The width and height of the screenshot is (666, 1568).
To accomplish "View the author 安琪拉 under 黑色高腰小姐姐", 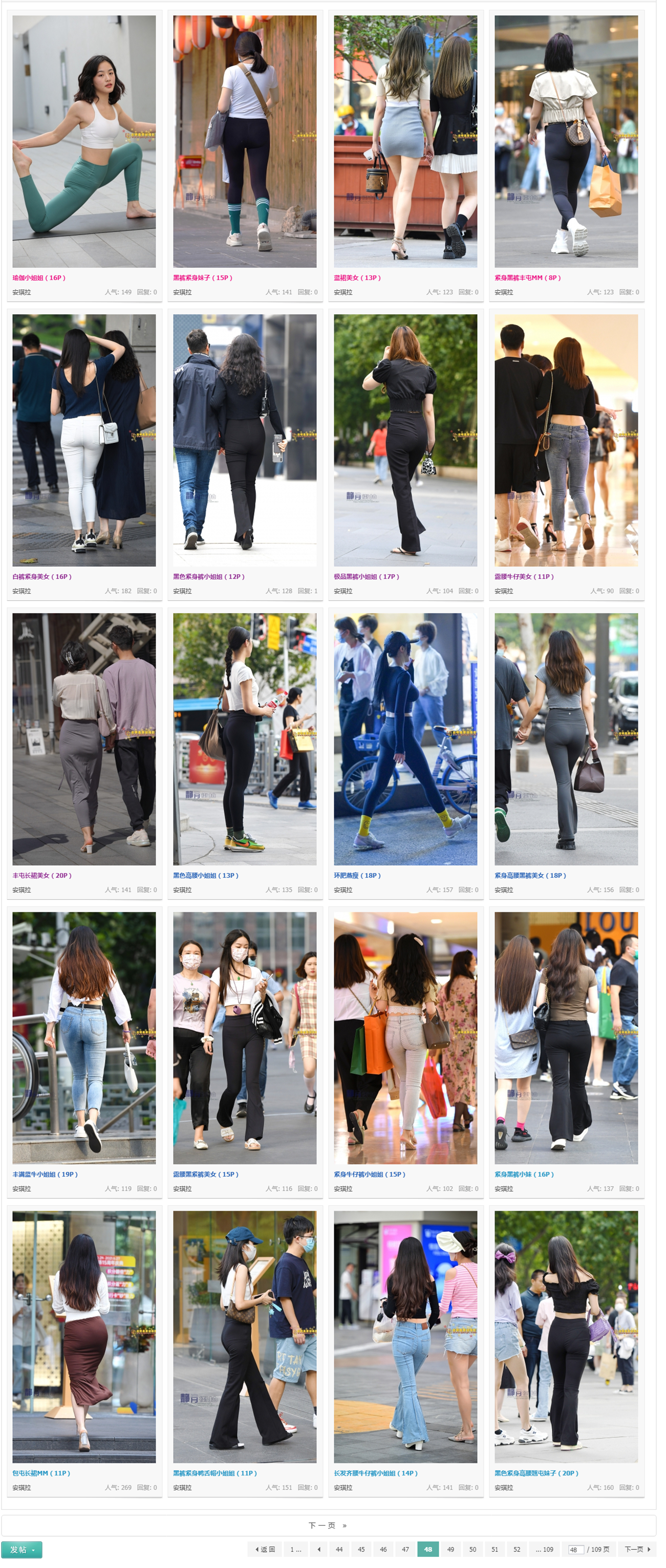I will click(182, 890).
